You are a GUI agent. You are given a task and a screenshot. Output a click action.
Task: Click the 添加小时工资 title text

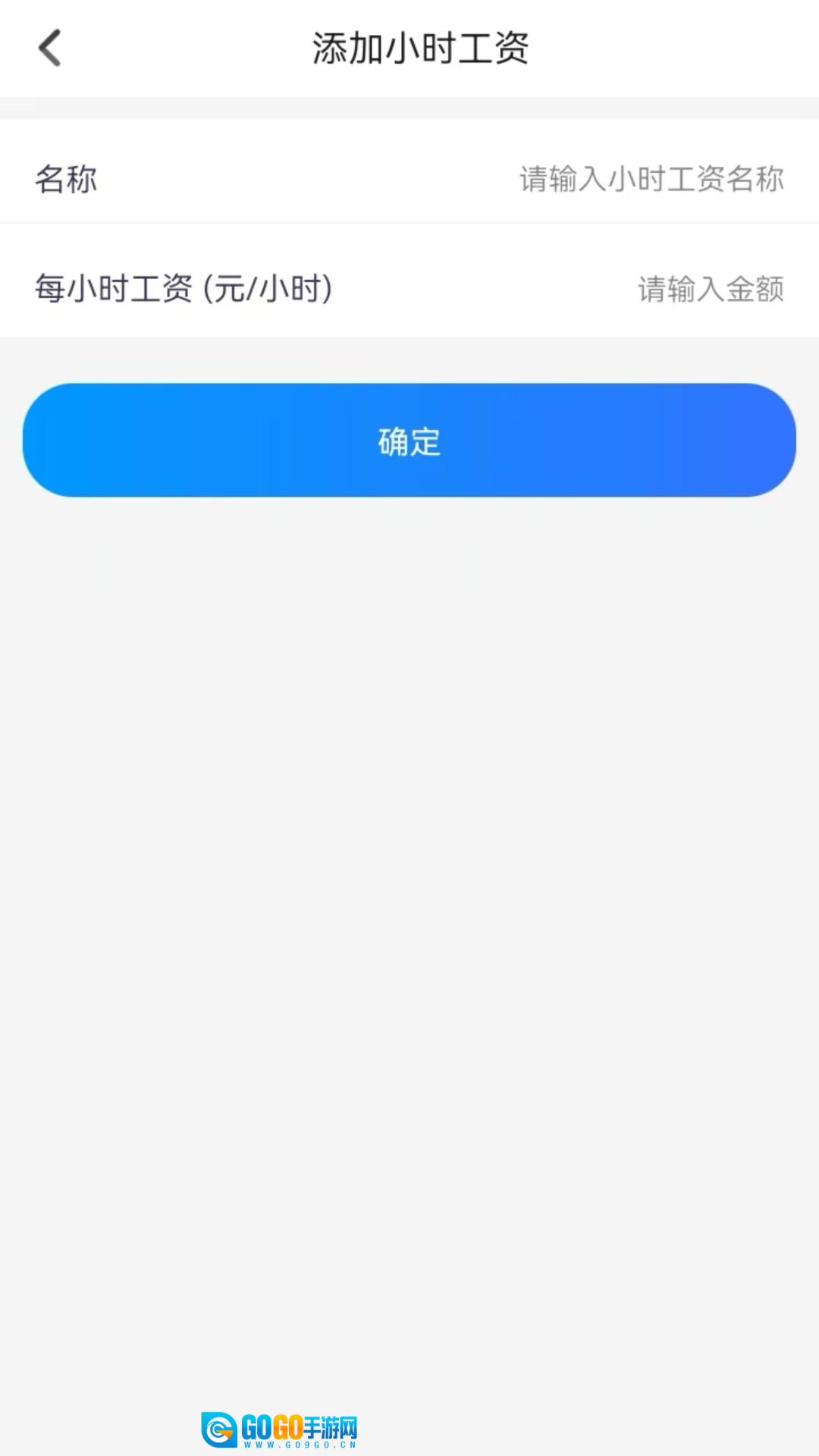coord(421,45)
